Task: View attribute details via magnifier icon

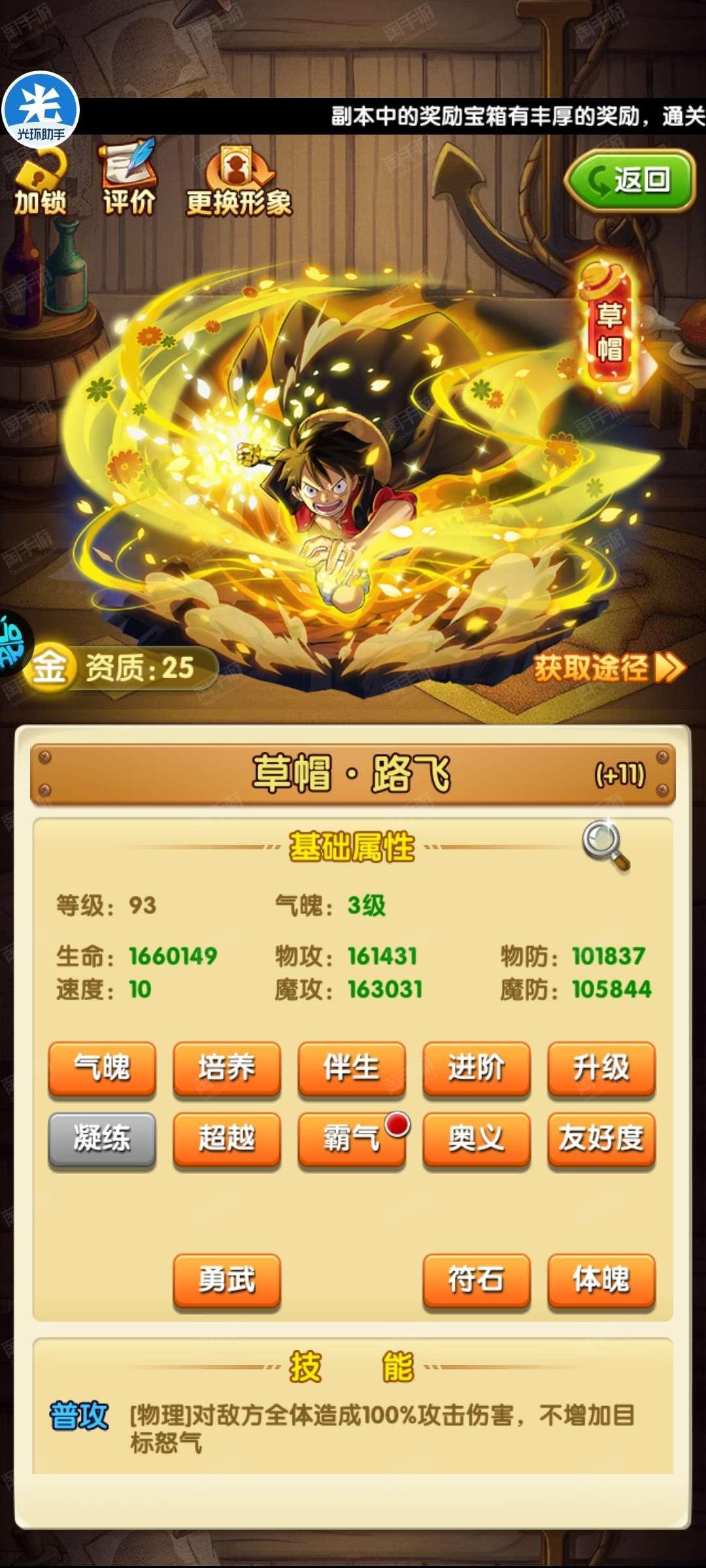Action: tap(607, 845)
